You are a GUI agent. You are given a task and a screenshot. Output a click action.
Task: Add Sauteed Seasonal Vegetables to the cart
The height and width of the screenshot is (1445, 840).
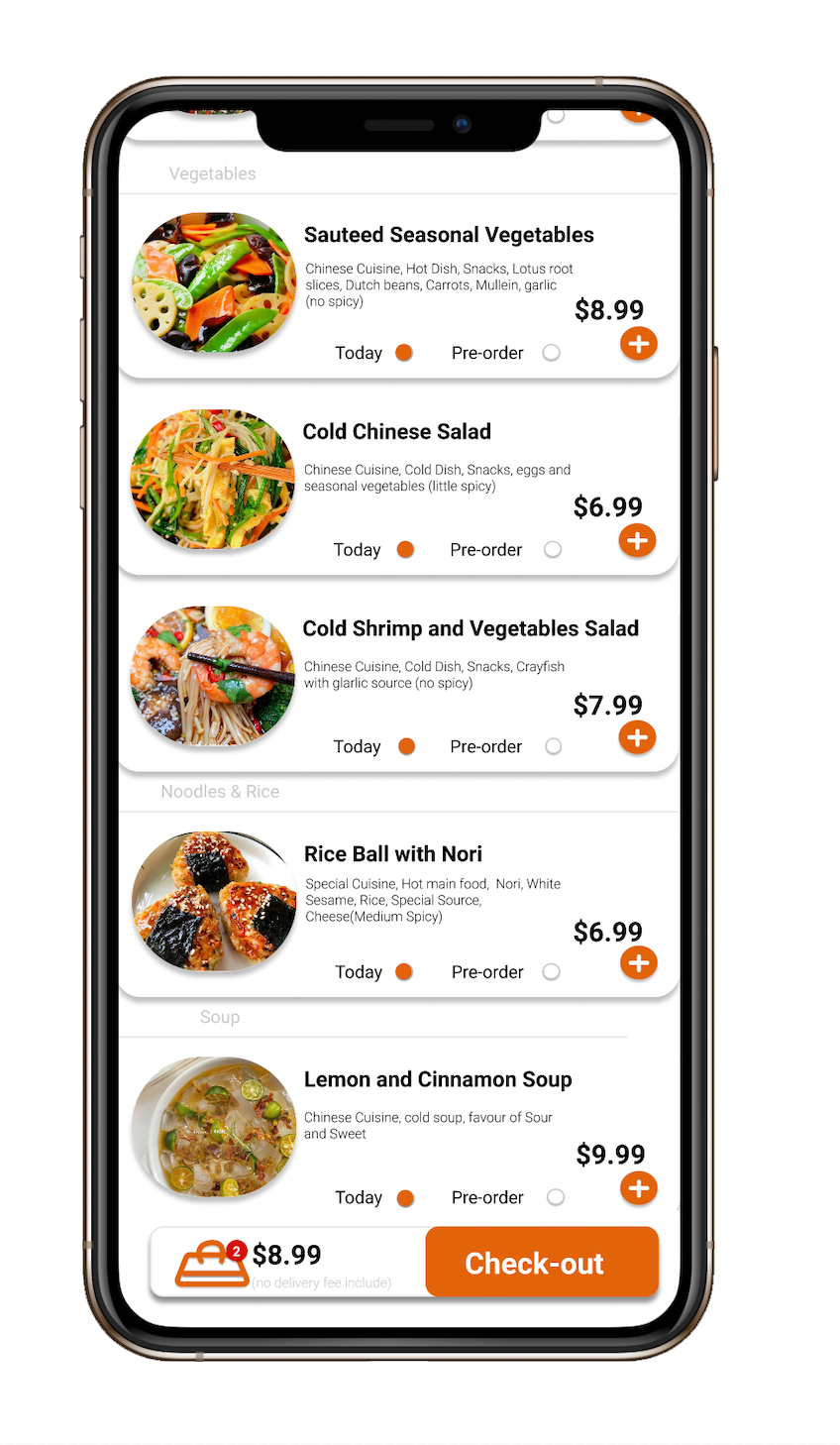pos(639,344)
